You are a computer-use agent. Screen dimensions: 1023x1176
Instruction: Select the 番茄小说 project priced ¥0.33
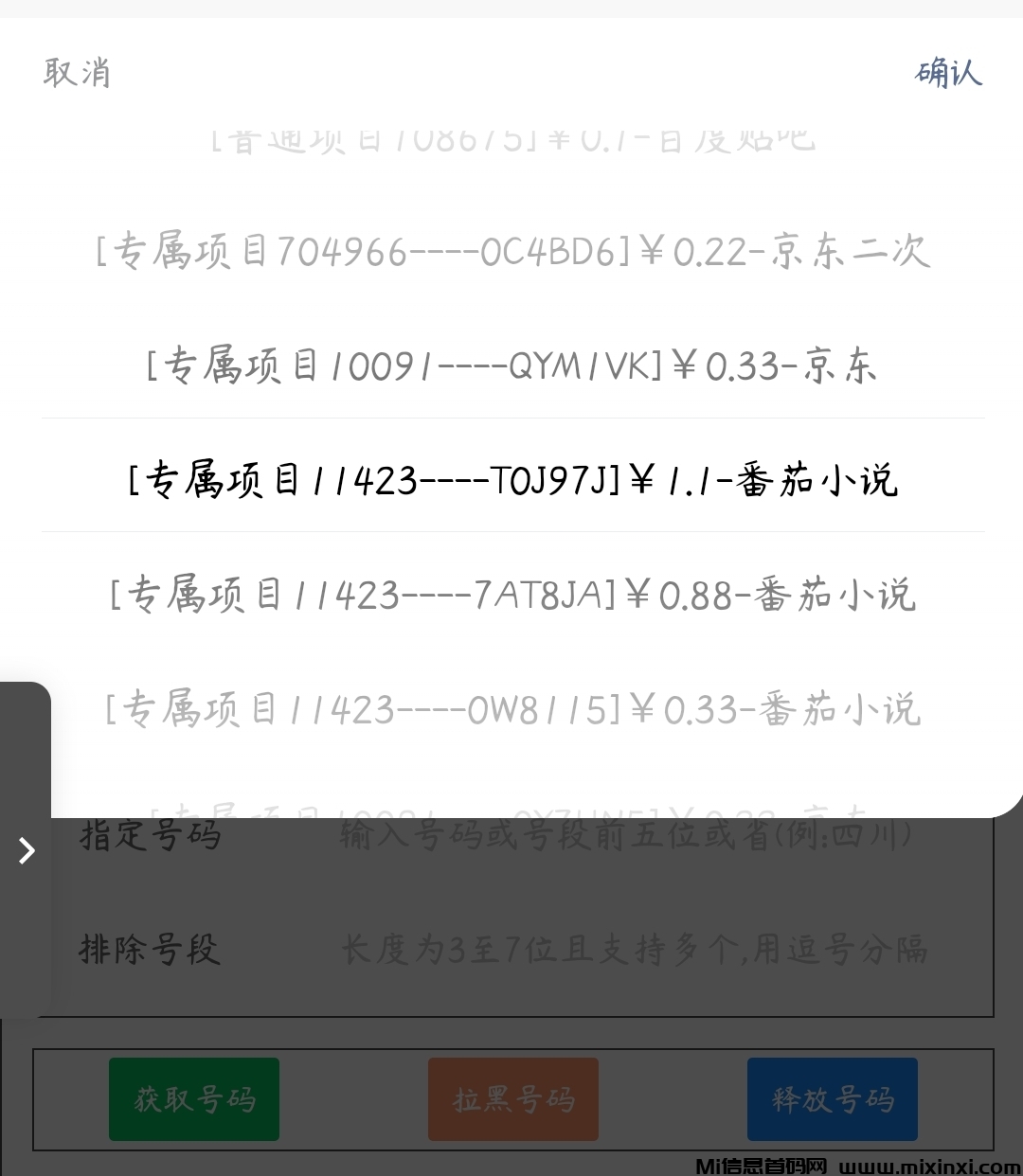(511, 708)
